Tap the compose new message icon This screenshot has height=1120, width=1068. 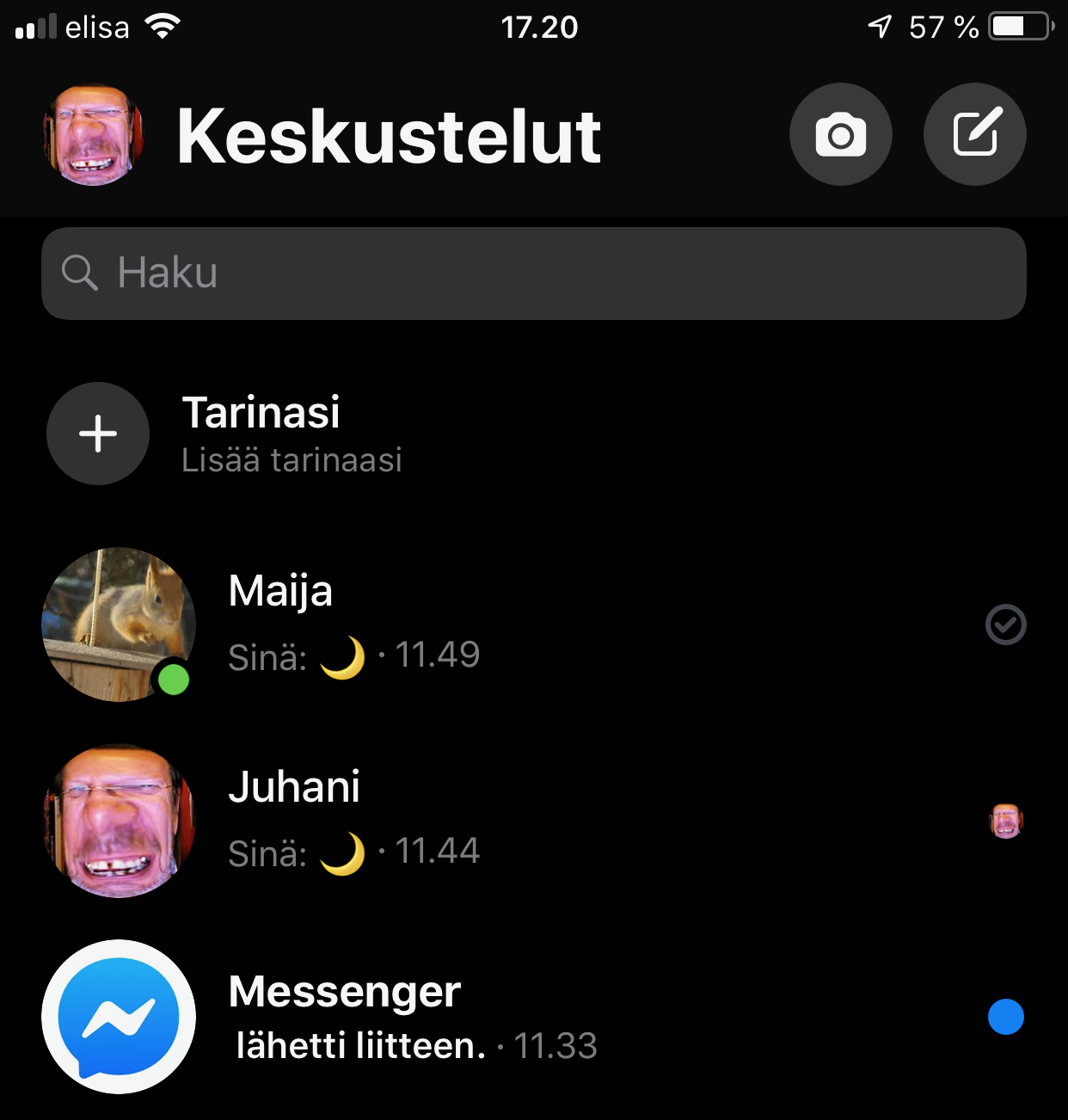[974, 134]
